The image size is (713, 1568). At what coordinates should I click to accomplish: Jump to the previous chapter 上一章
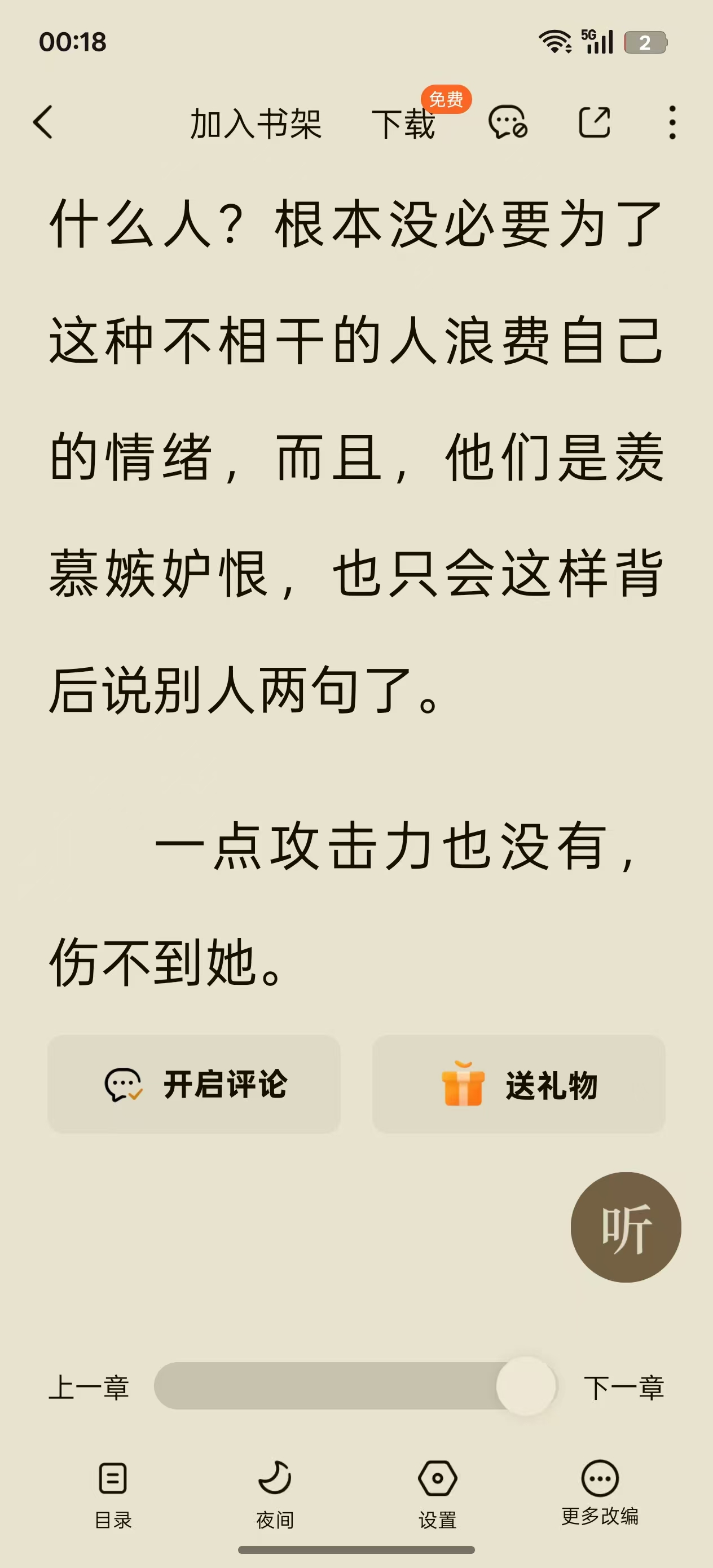pos(89,1387)
